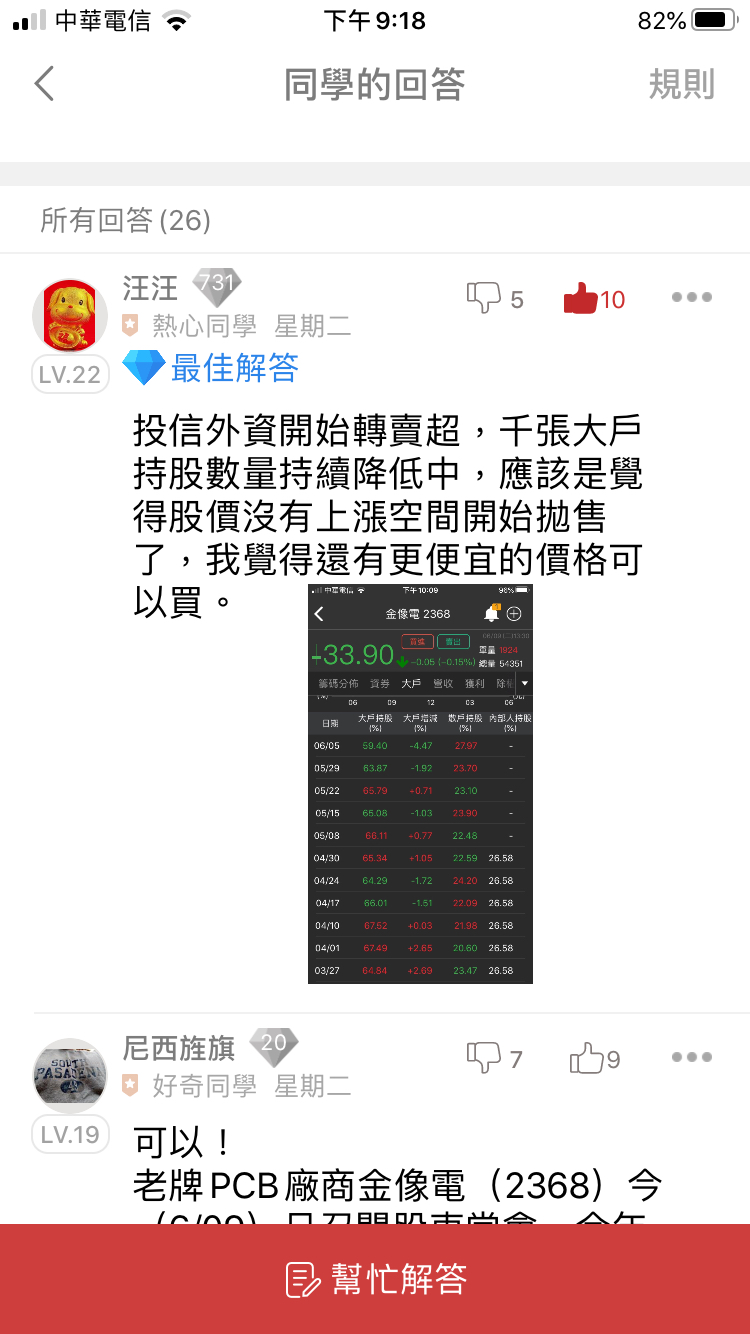
Task: Open more options on 汪汪's answer
Action: pyautogui.click(x=691, y=297)
